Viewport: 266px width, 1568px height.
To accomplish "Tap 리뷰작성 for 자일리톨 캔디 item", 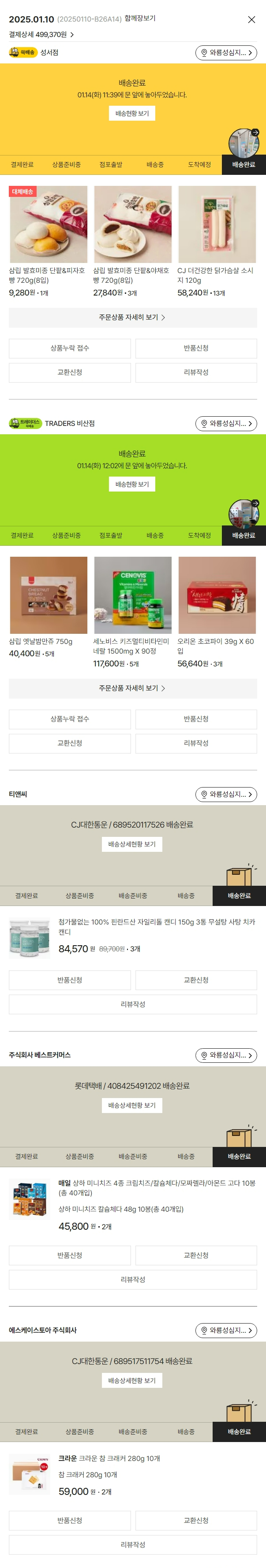I will tap(132, 1004).
